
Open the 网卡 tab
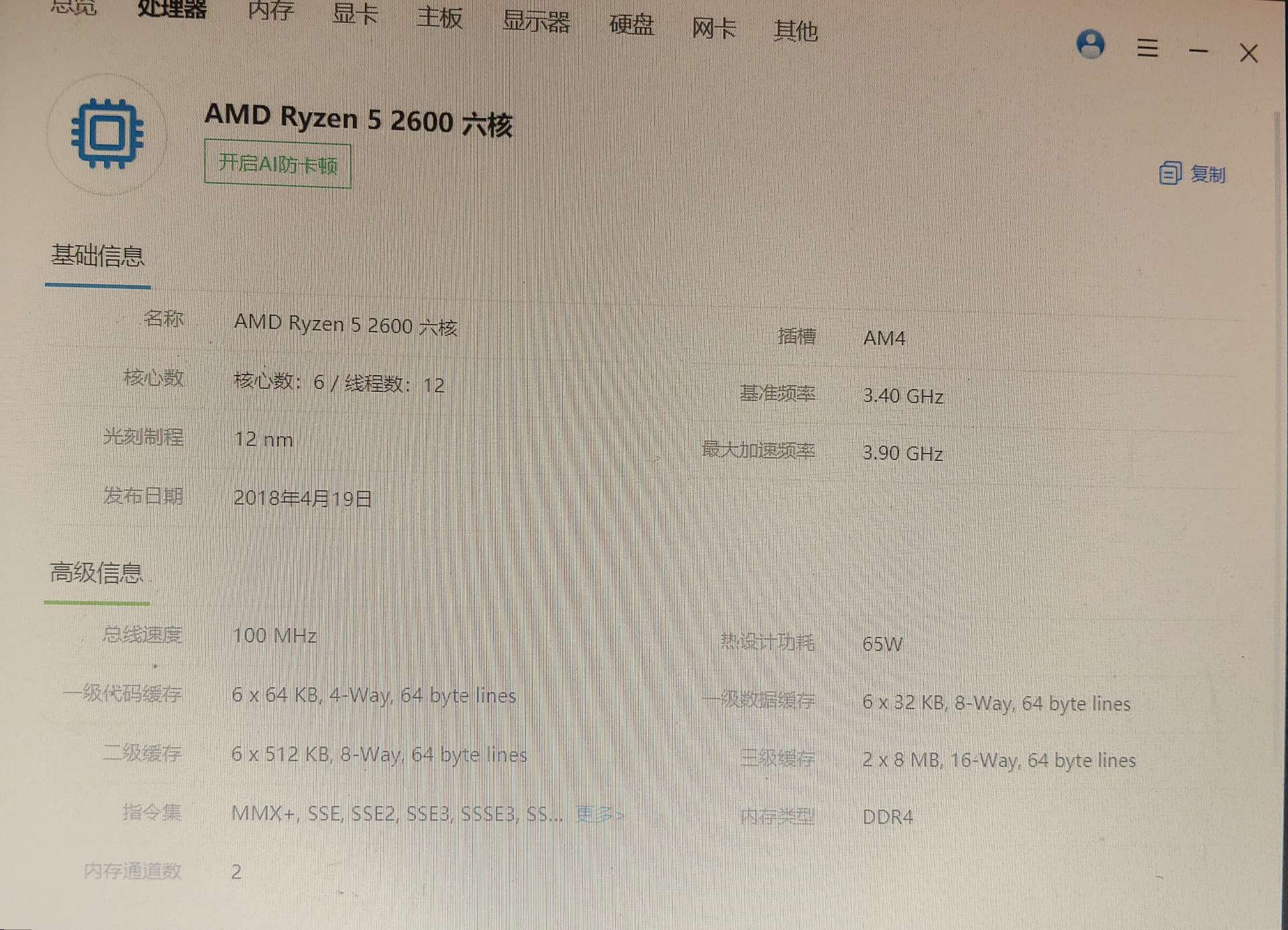pyautogui.click(x=714, y=28)
